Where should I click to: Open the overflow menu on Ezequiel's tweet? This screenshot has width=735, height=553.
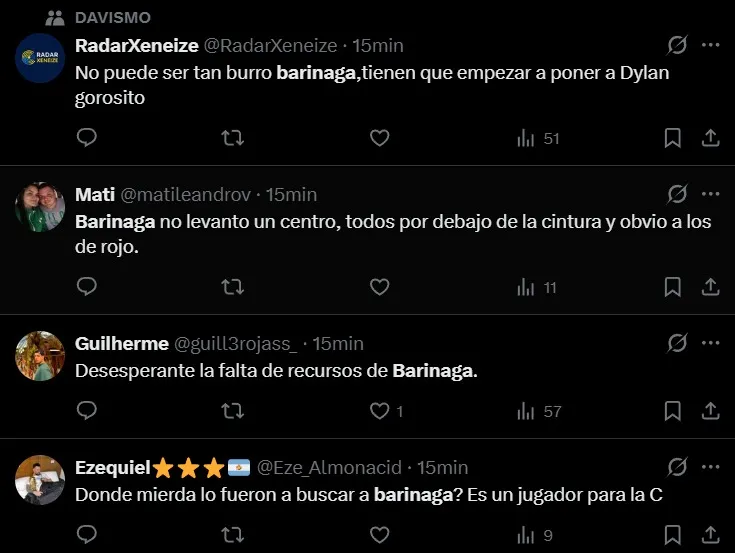710,467
